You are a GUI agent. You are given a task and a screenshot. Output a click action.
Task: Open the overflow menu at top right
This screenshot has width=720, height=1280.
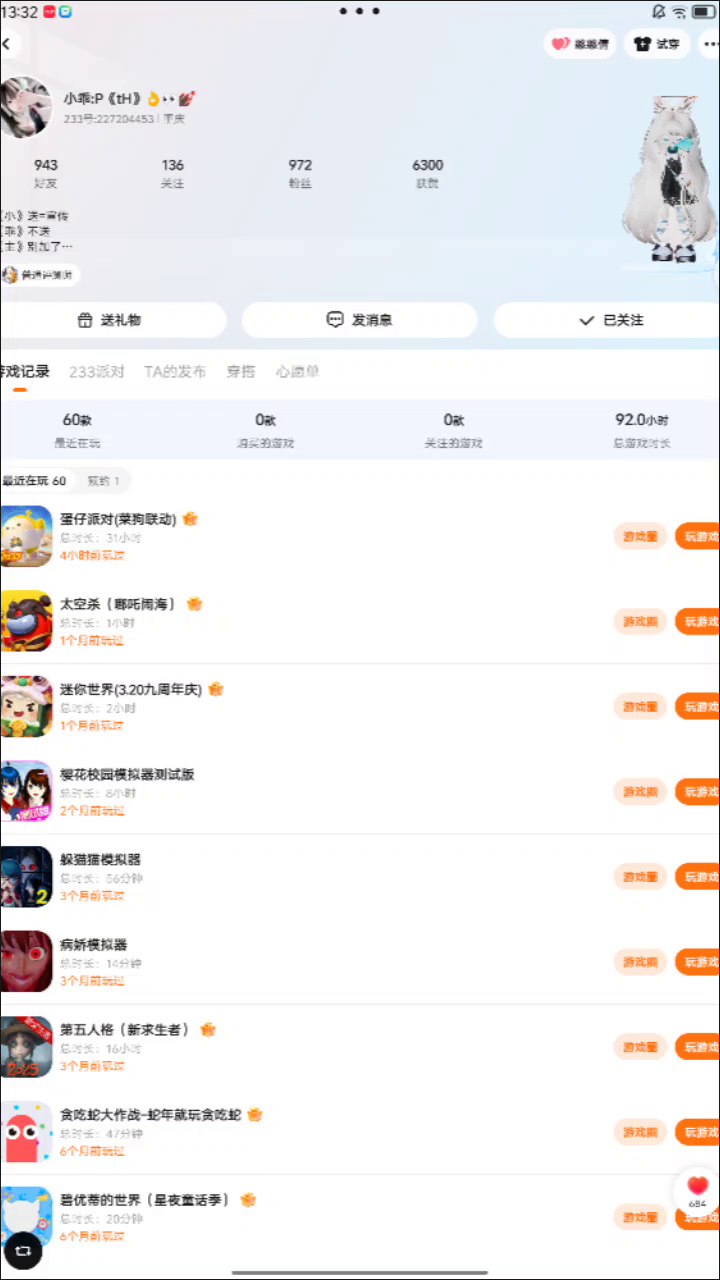pos(708,44)
